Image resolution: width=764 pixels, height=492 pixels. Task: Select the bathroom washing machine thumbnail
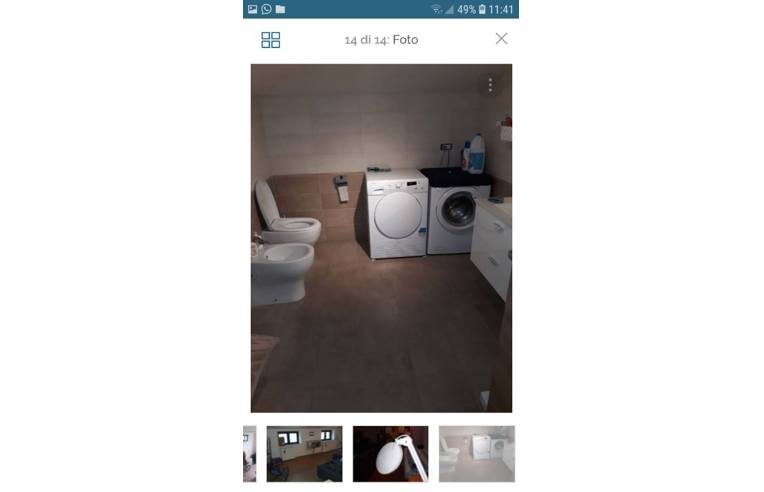point(476,454)
